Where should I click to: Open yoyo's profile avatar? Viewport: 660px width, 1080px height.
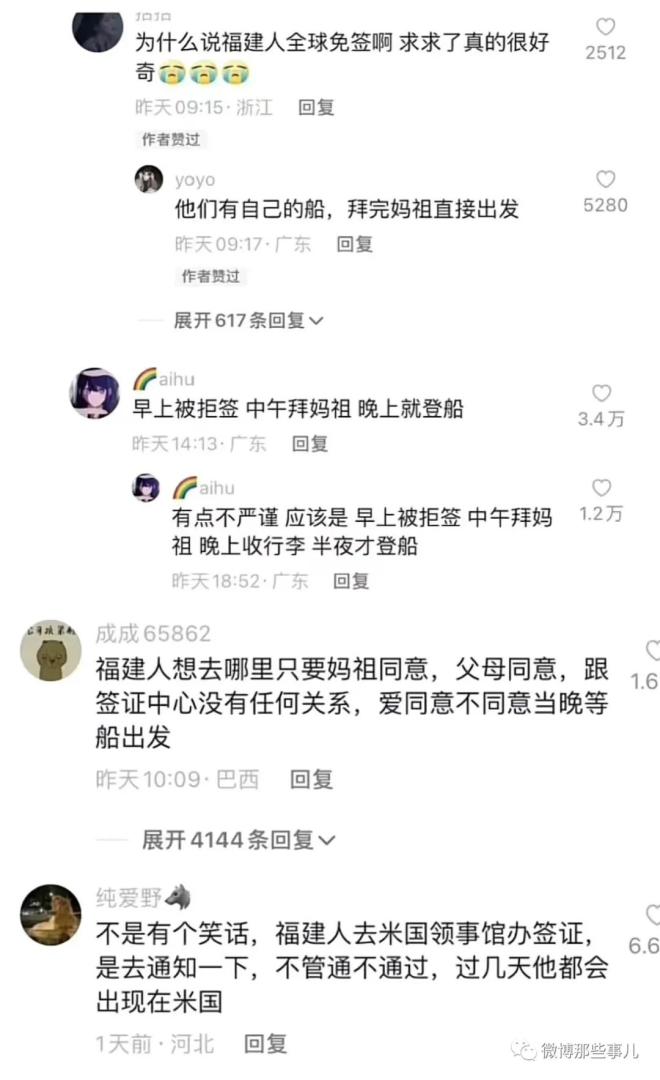click(x=149, y=180)
